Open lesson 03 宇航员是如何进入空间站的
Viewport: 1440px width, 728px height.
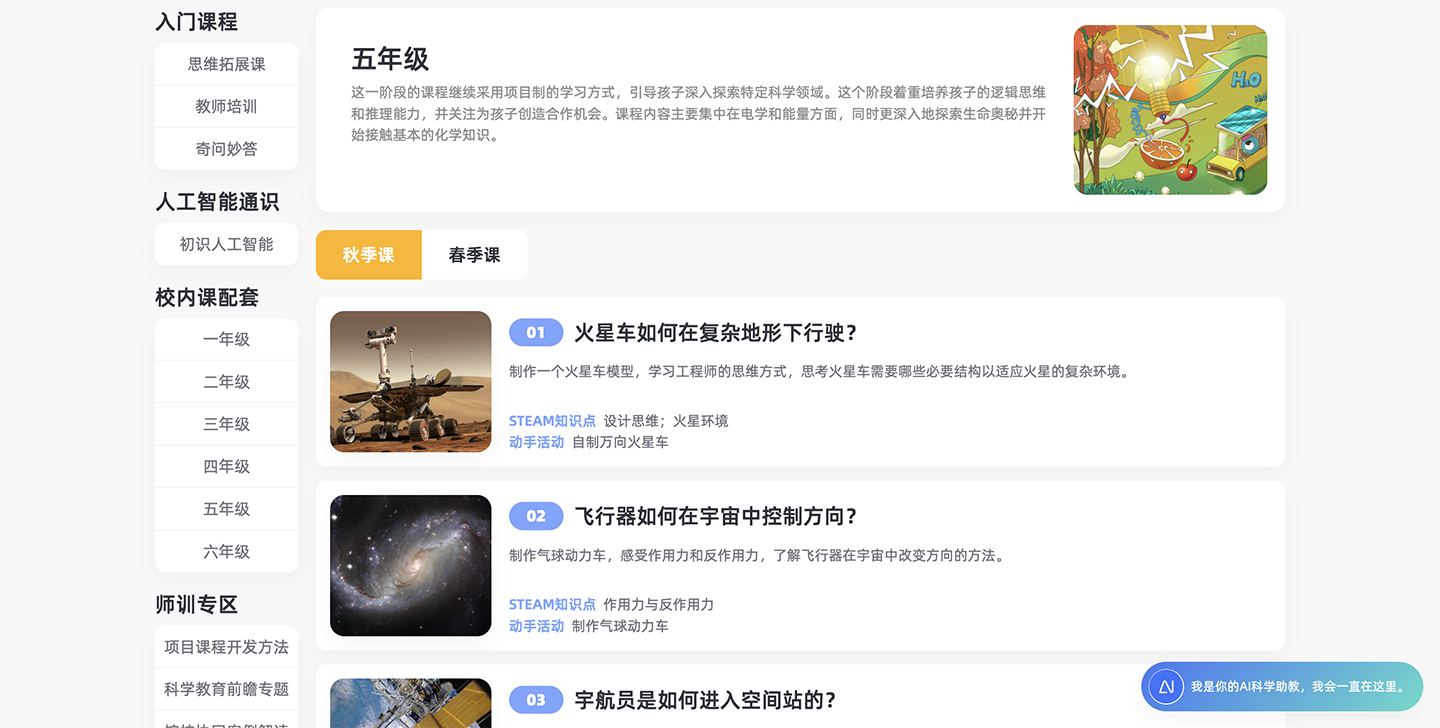(704, 700)
